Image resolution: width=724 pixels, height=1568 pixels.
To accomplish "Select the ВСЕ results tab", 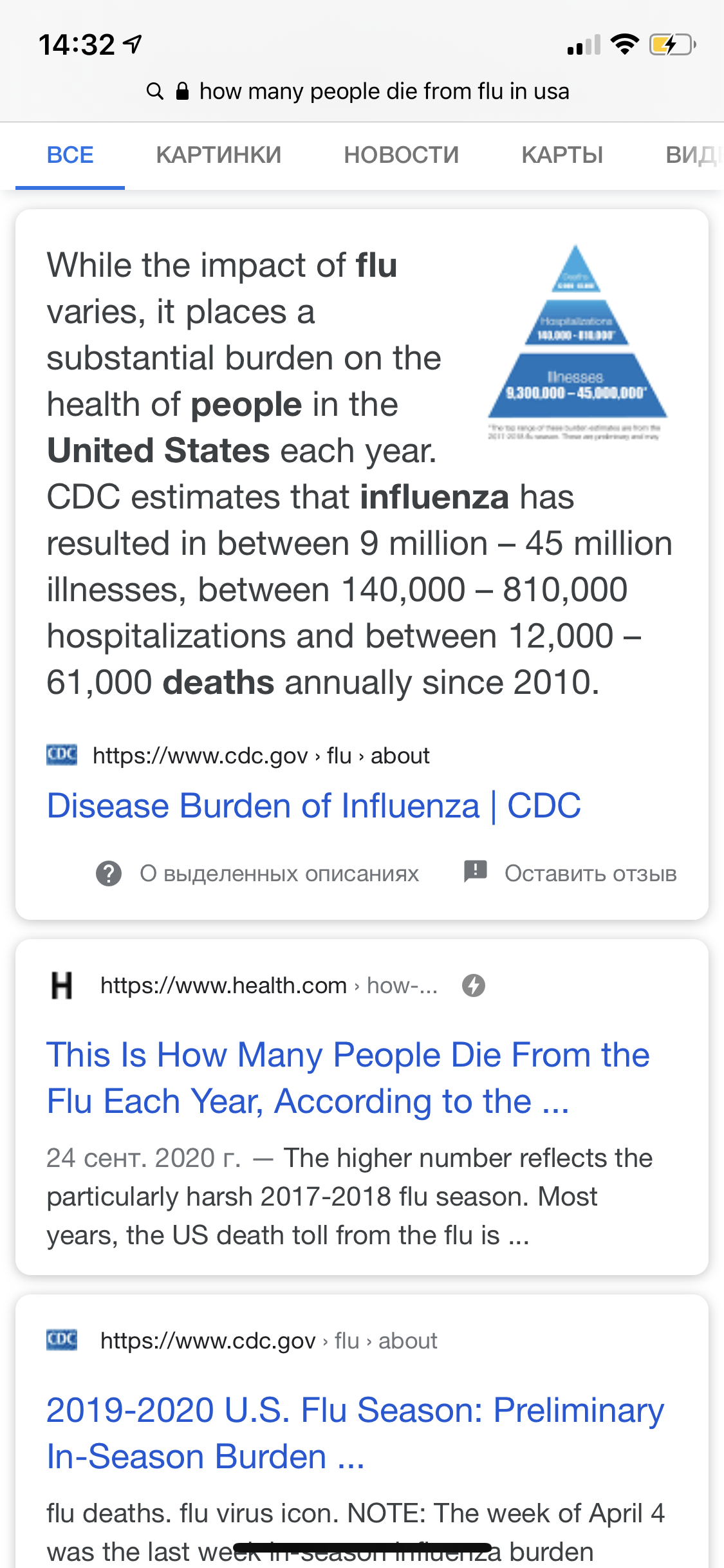I will click(70, 155).
